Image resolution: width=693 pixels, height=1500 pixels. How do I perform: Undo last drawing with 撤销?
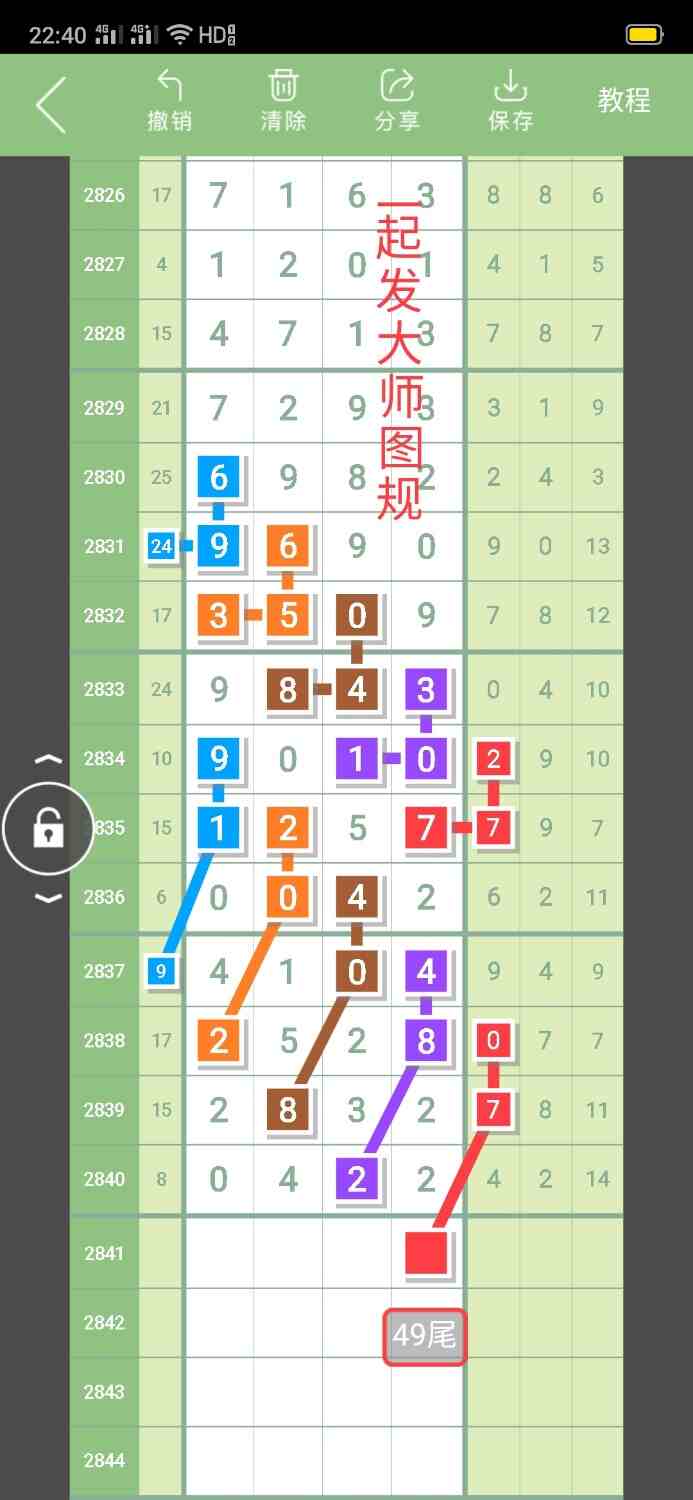point(169,101)
